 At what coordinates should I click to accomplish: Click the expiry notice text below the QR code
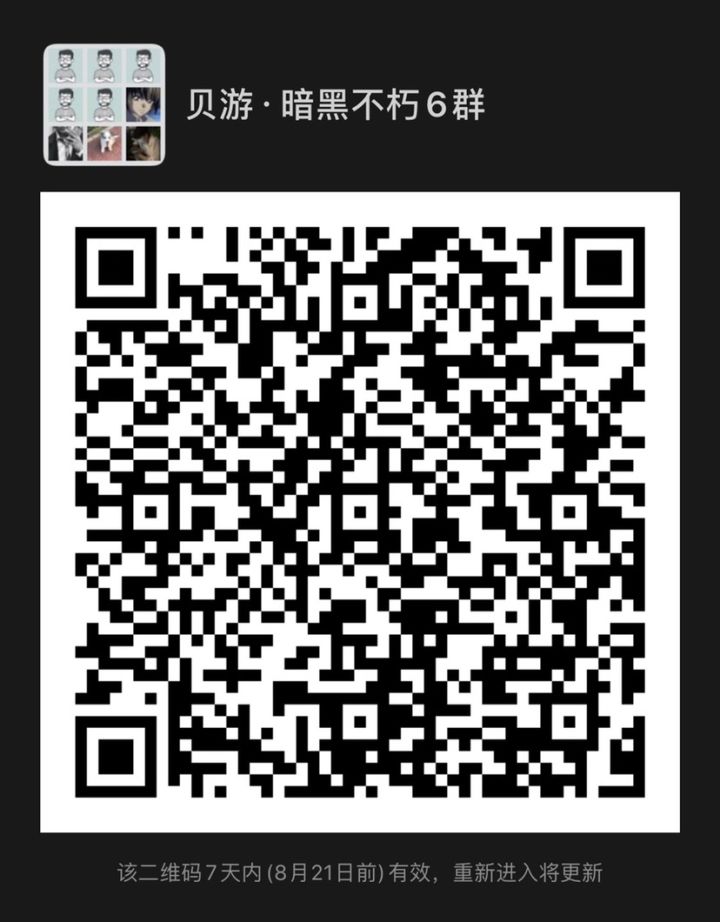point(360,871)
